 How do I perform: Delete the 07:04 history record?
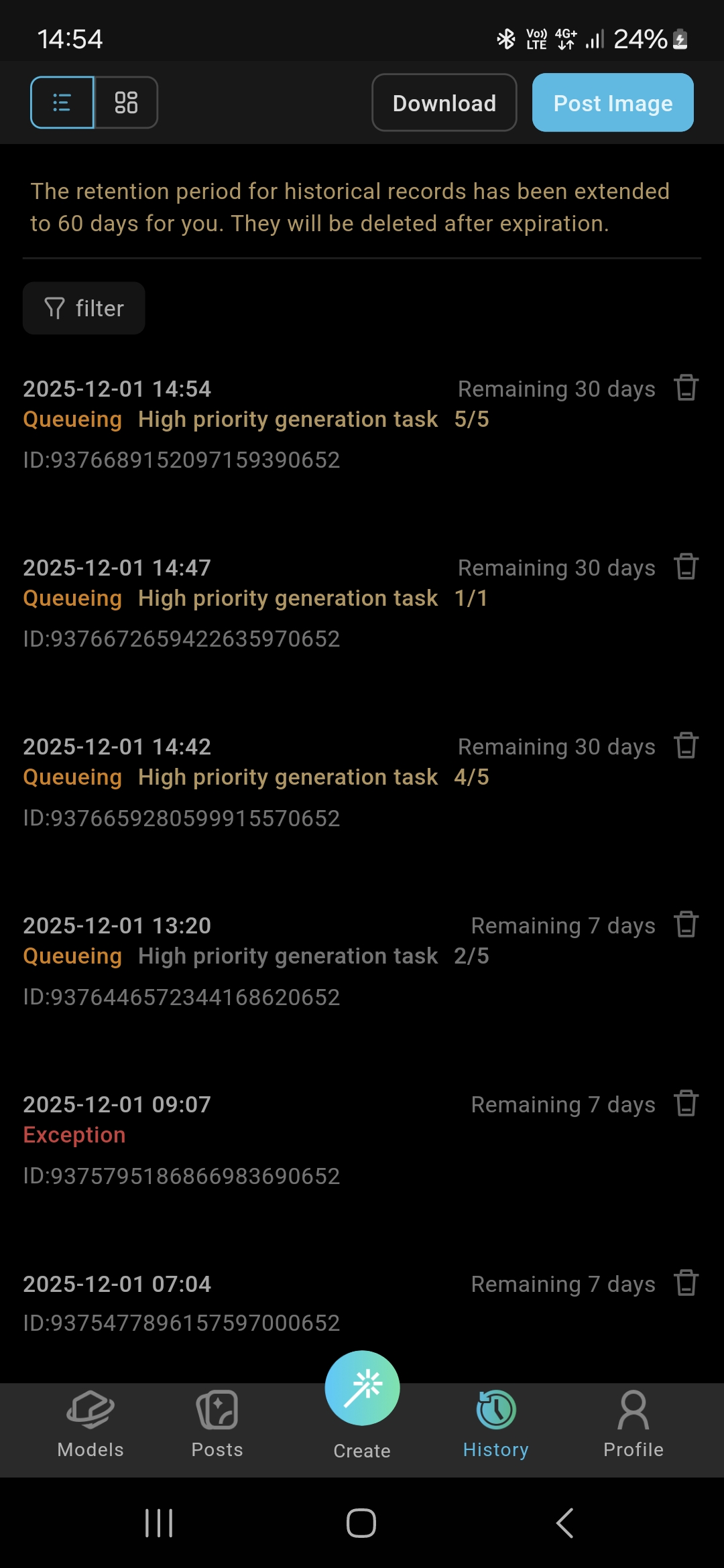[686, 1283]
